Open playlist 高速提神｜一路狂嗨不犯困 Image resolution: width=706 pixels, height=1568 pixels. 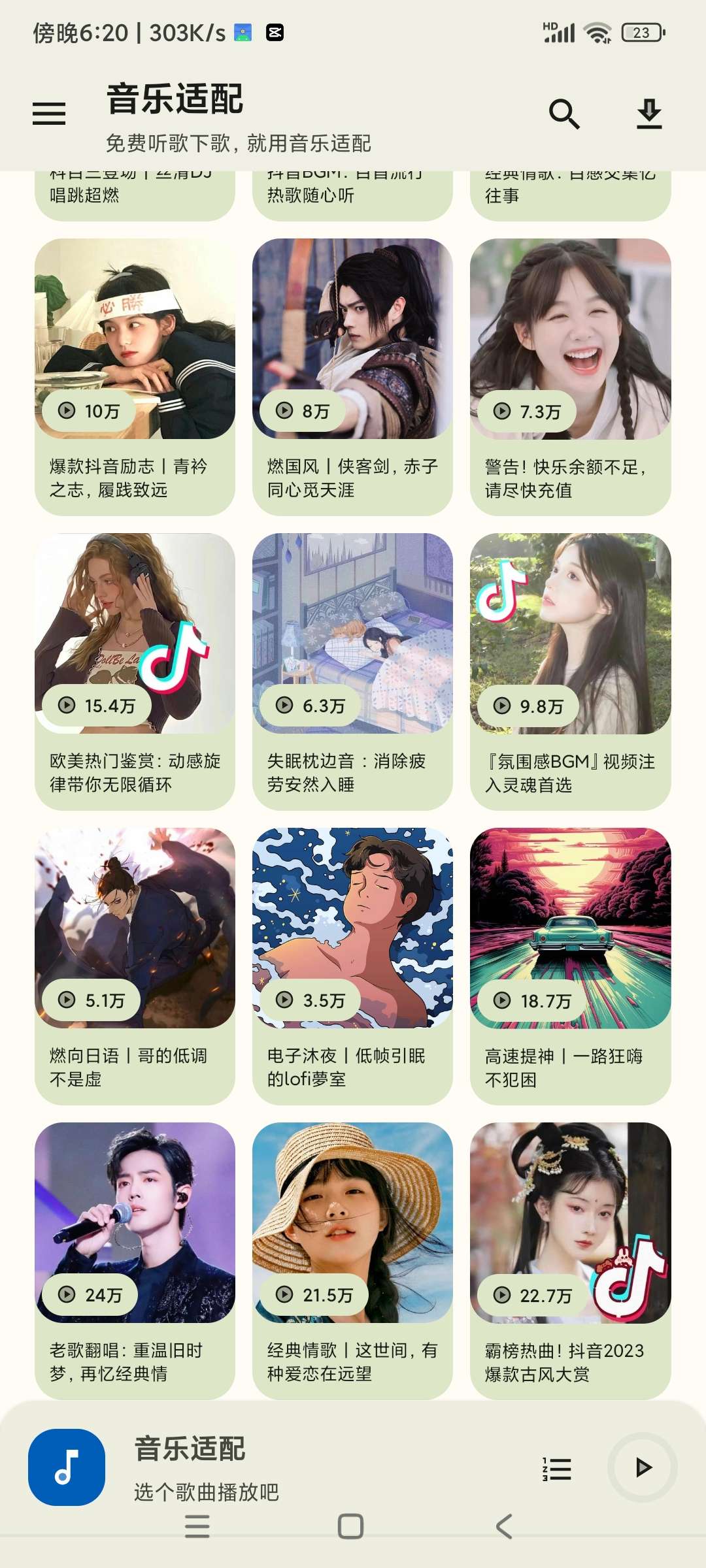coord(570,966)
